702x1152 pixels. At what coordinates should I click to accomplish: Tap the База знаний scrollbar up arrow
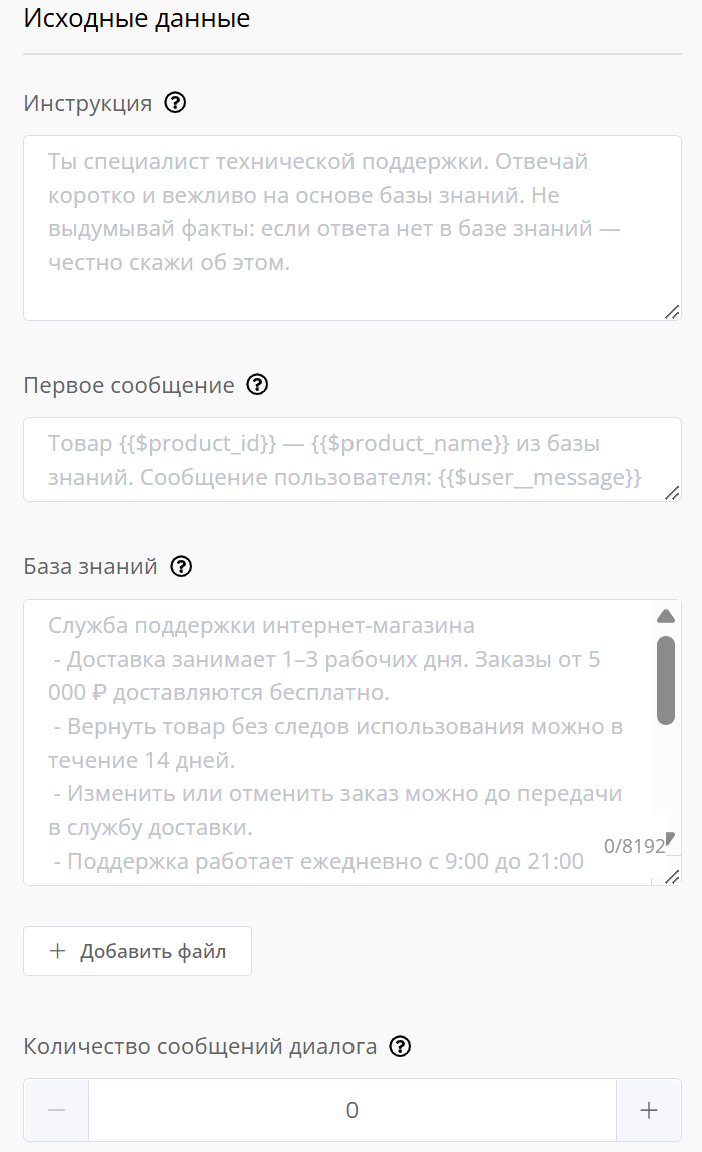pos(665,616)
